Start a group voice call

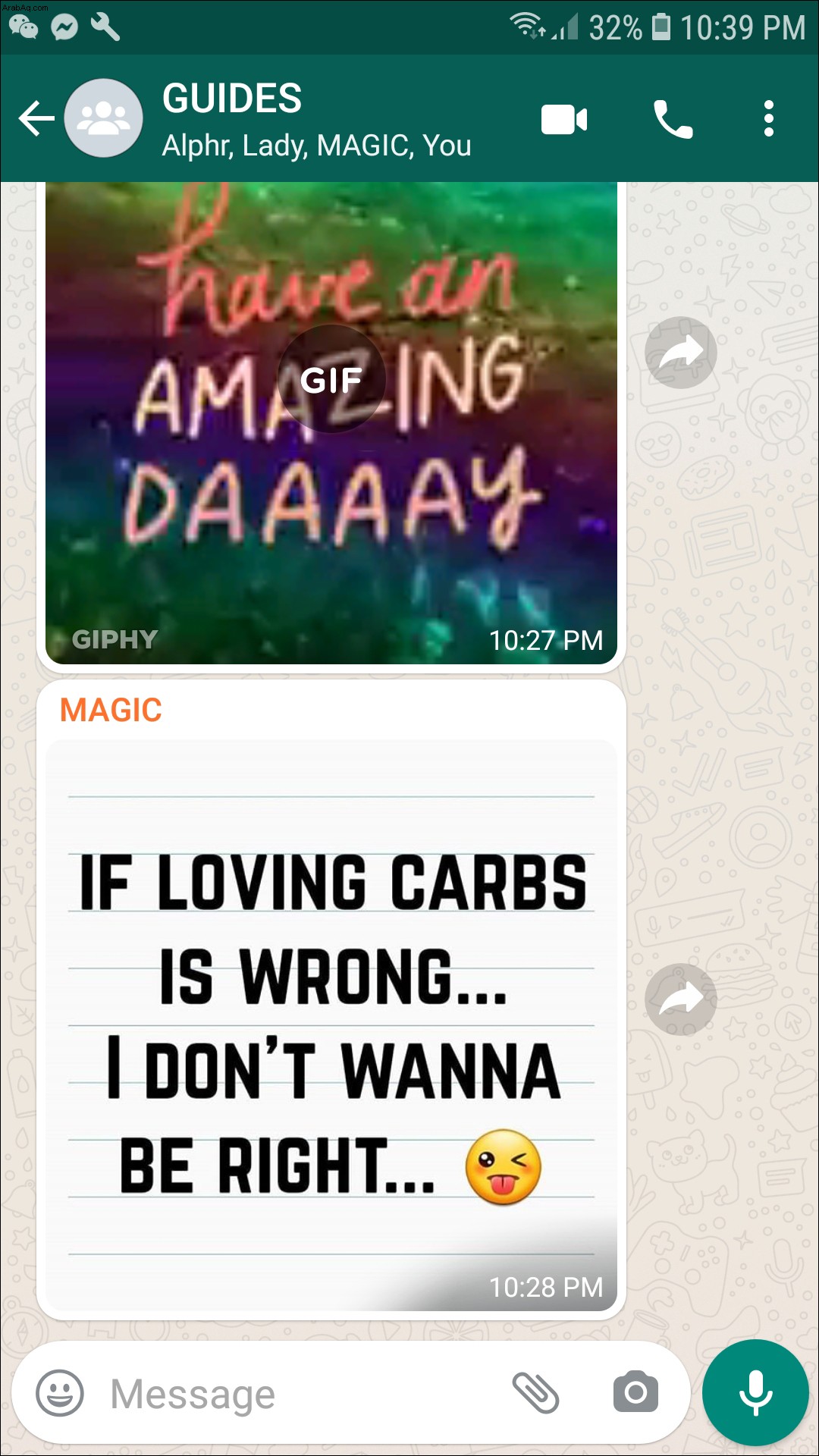(x=673, y=120)
